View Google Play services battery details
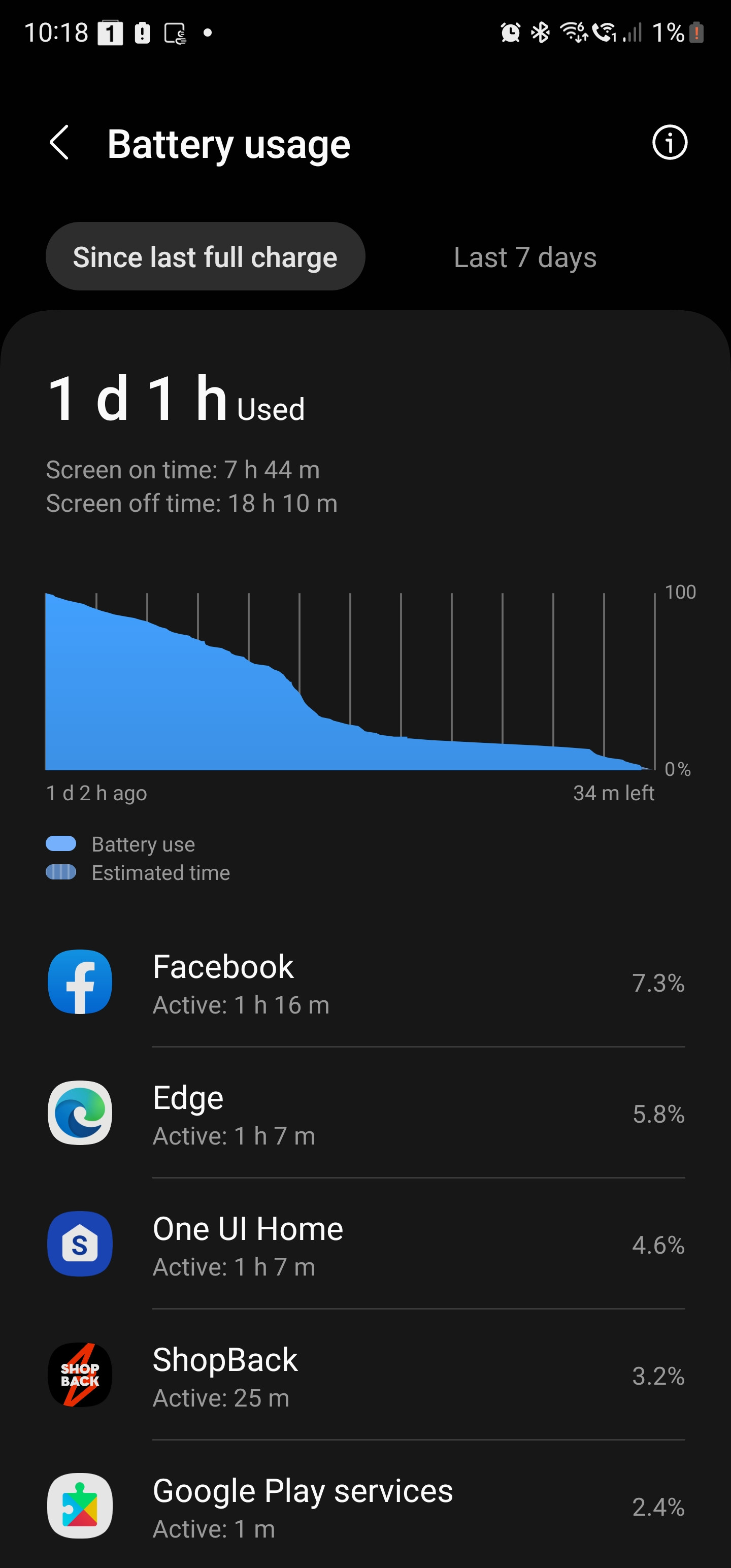This screenshot has width=731, height=1568. [x=365, y=1506]
